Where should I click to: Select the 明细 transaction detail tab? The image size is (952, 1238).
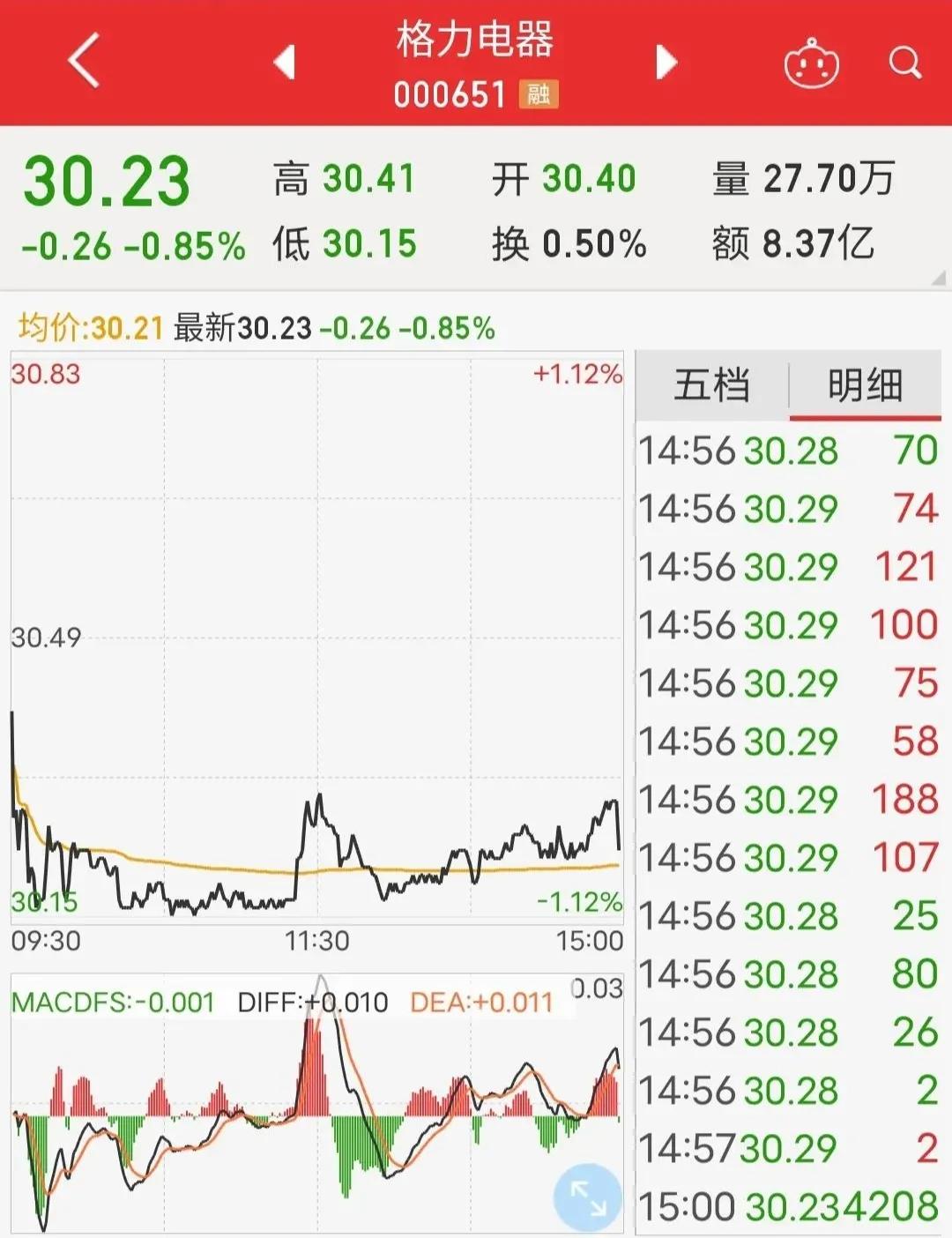pyautogui.click(x=865, y=384)
